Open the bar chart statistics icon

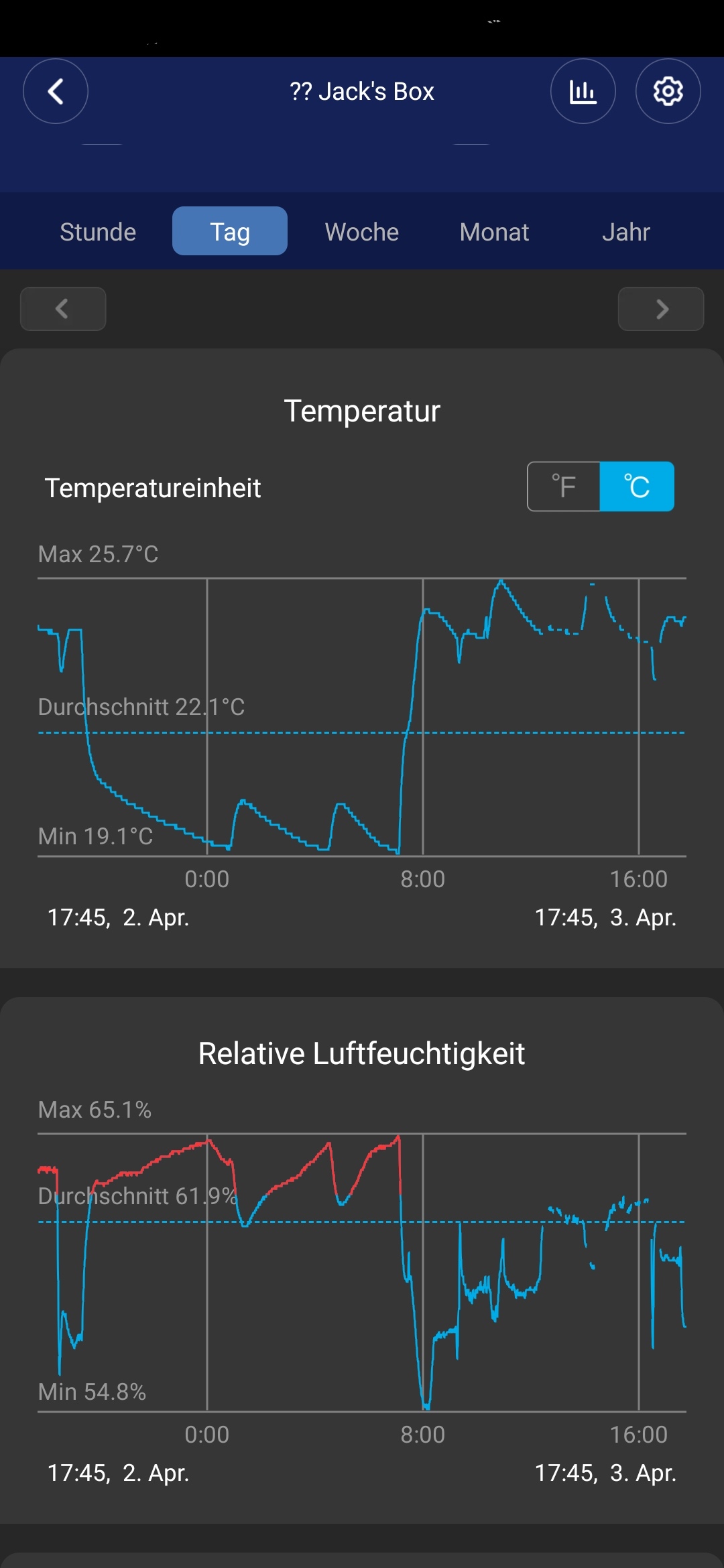(583, 91)
